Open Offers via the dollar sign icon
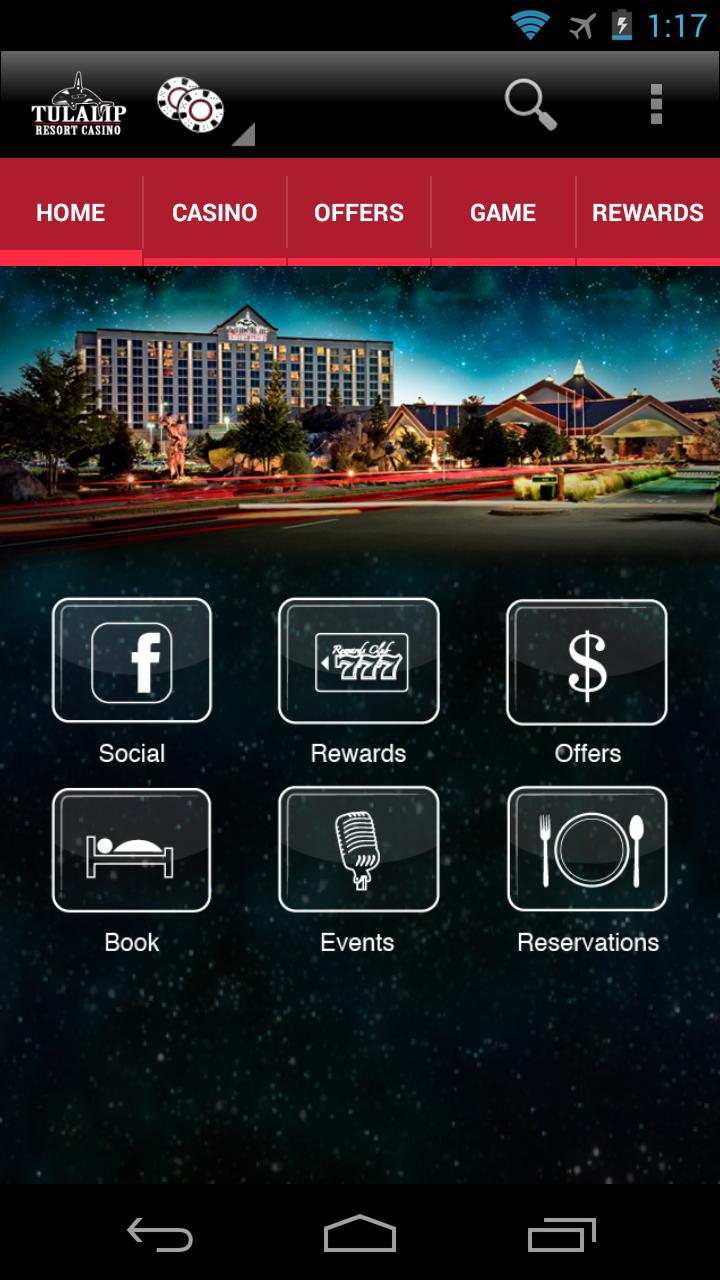The image size is (720, 1280). click(x=586, y=660)
